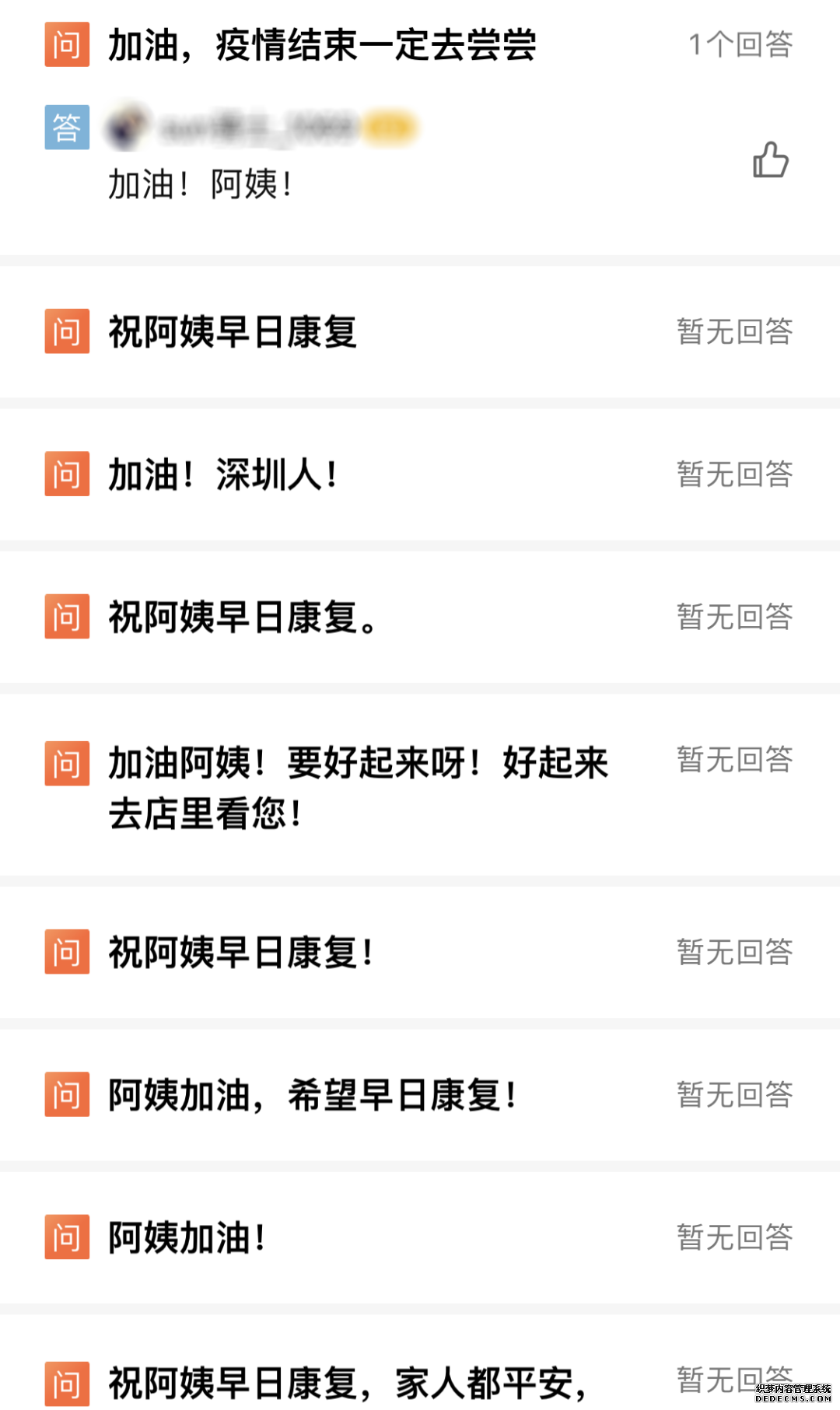Open the answerer's profile avatar
Viewport: 840px width, 1410px height.
point(126,127)
